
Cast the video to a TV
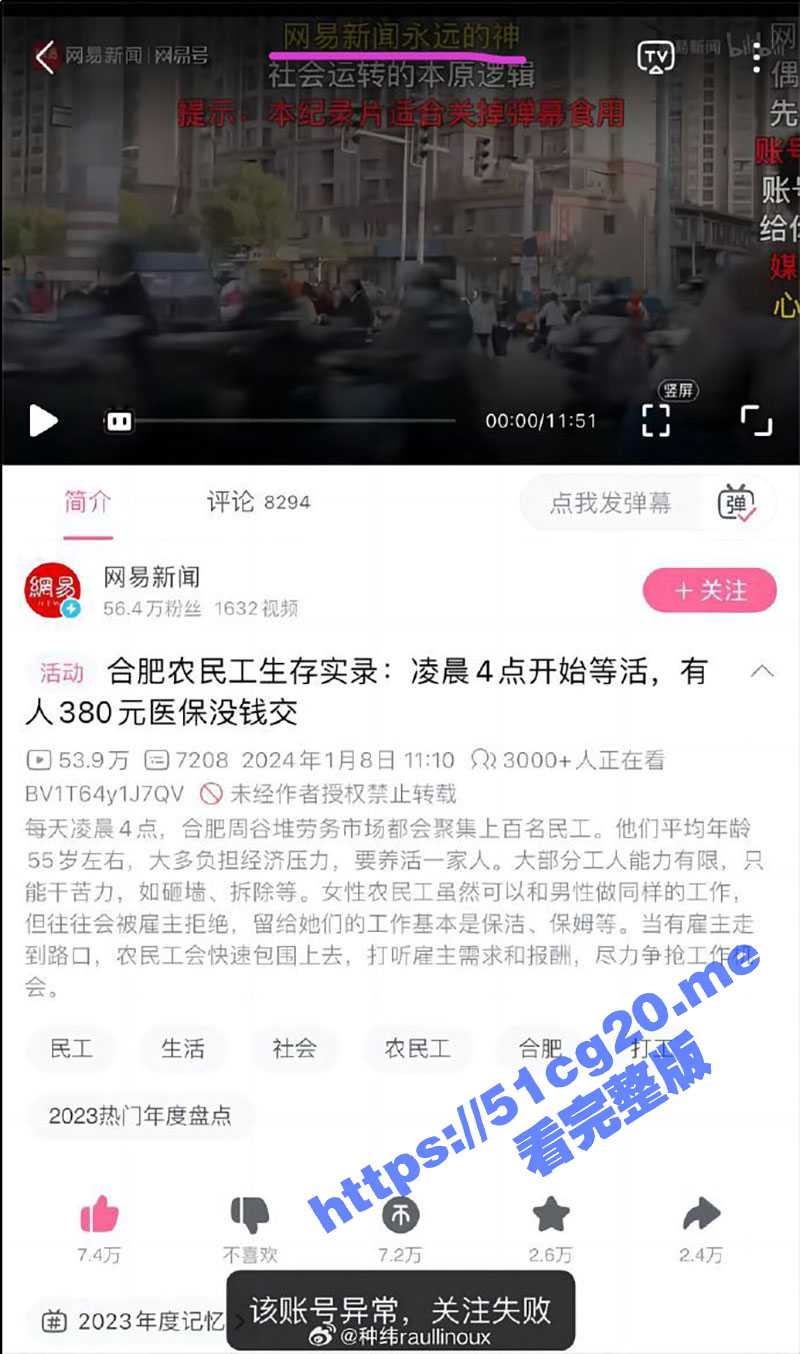pyautogui.click(x=655, y=56)
